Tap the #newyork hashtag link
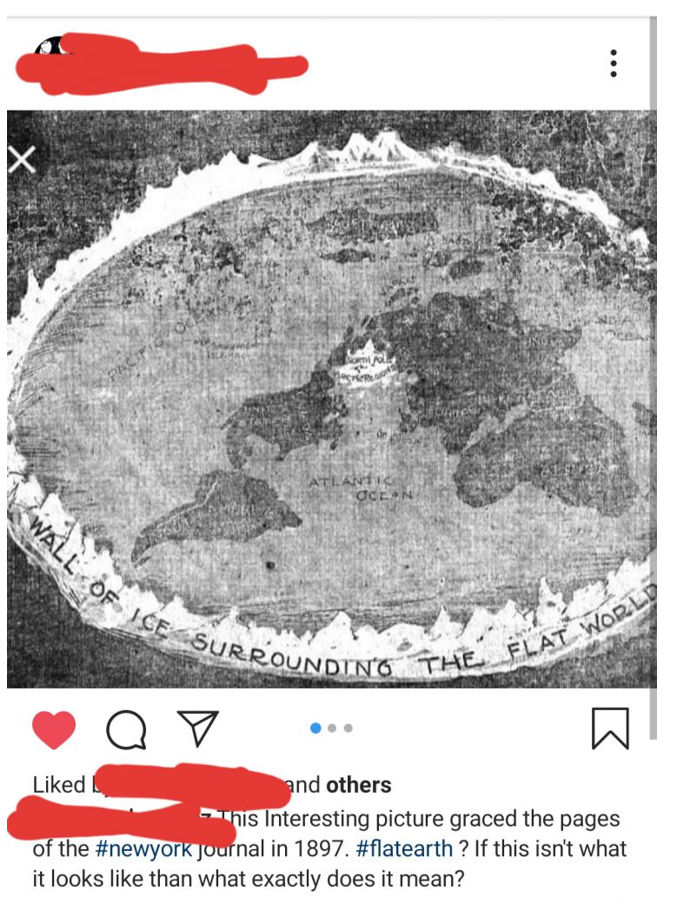Viewport: 679px width, 912px height. click(x=143, y=849)
